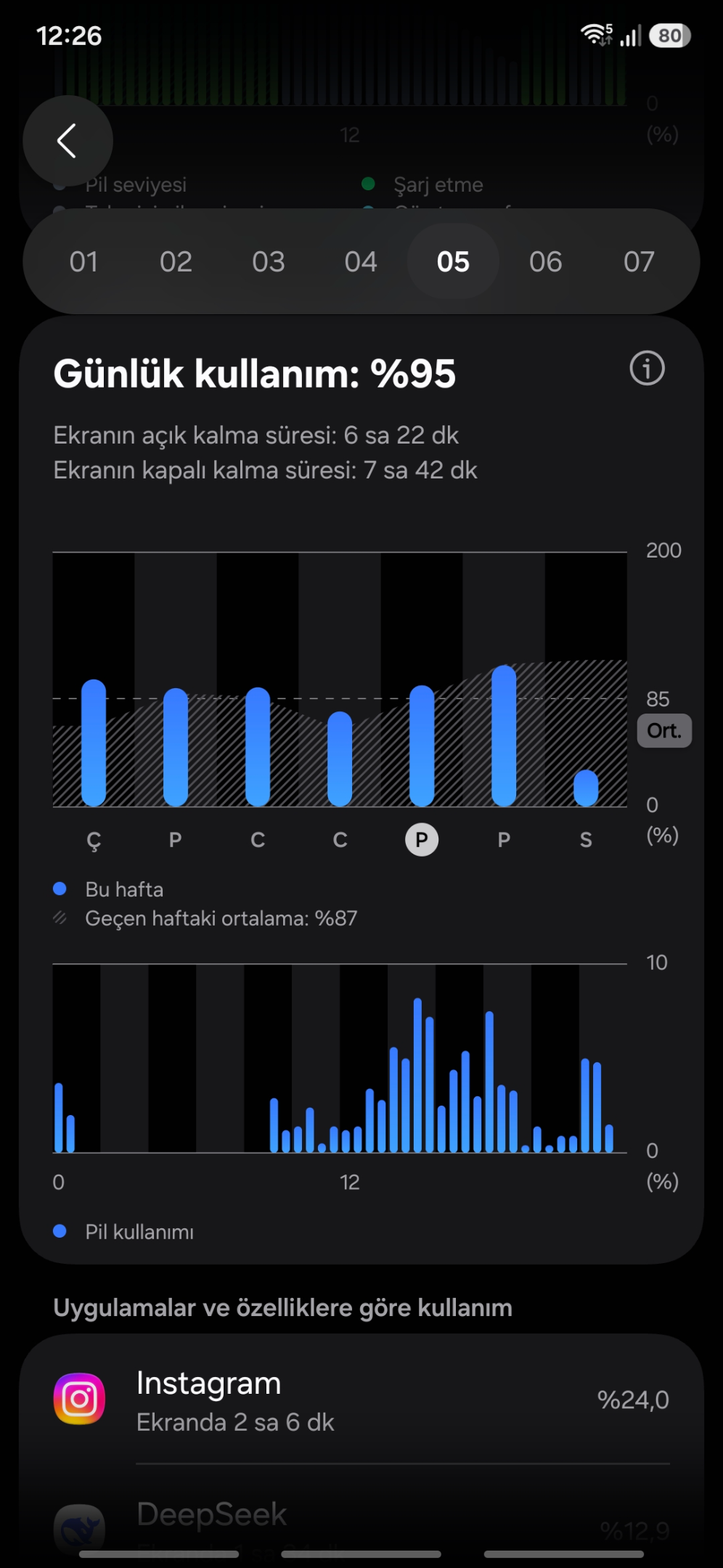Select day 06 in the date strip

[x=546, y=261]
